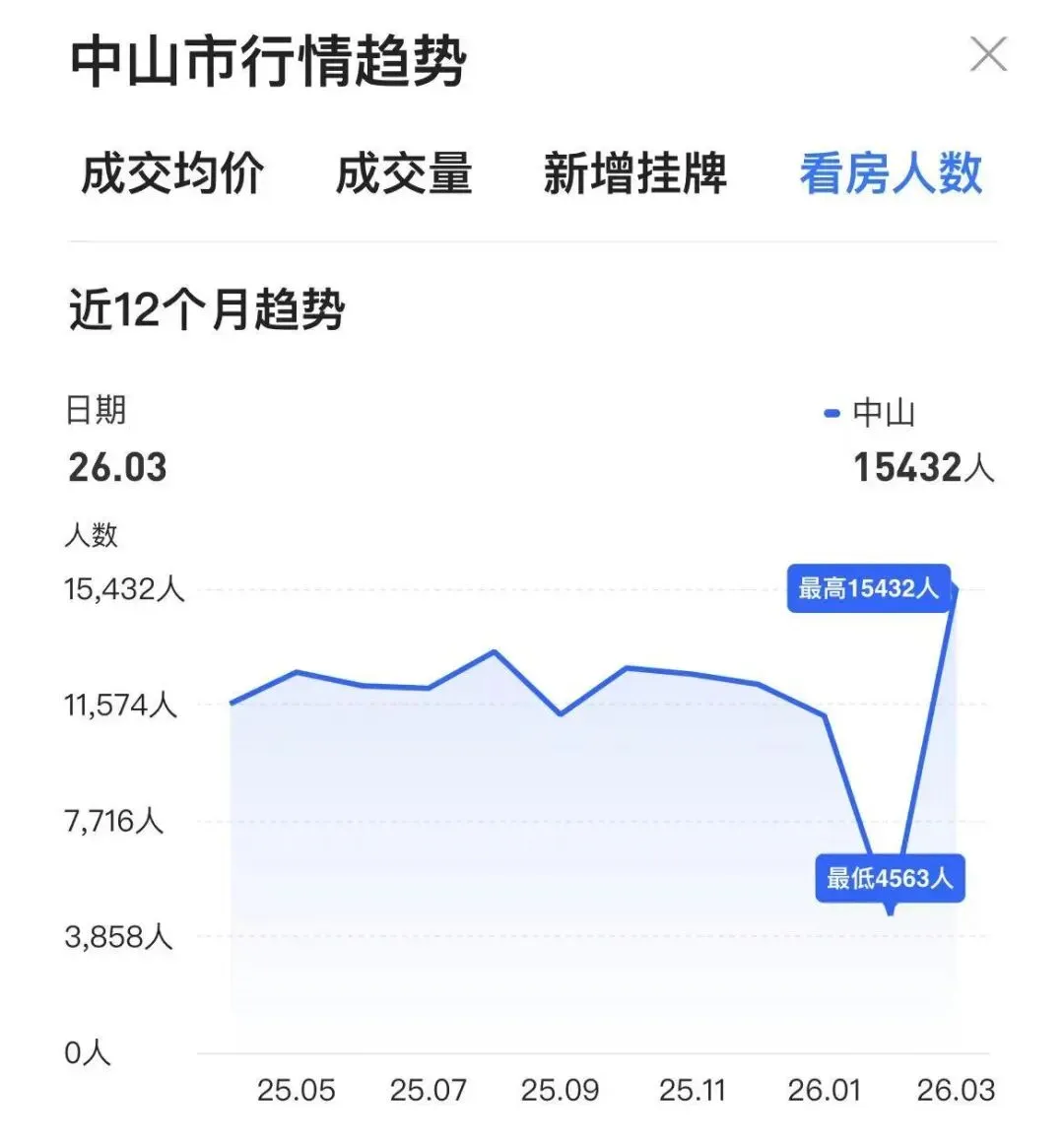The width and height of the screenshot is (1064, 1145).
Task: Open the 新增挂牌 tab
Action: (634, 173)
